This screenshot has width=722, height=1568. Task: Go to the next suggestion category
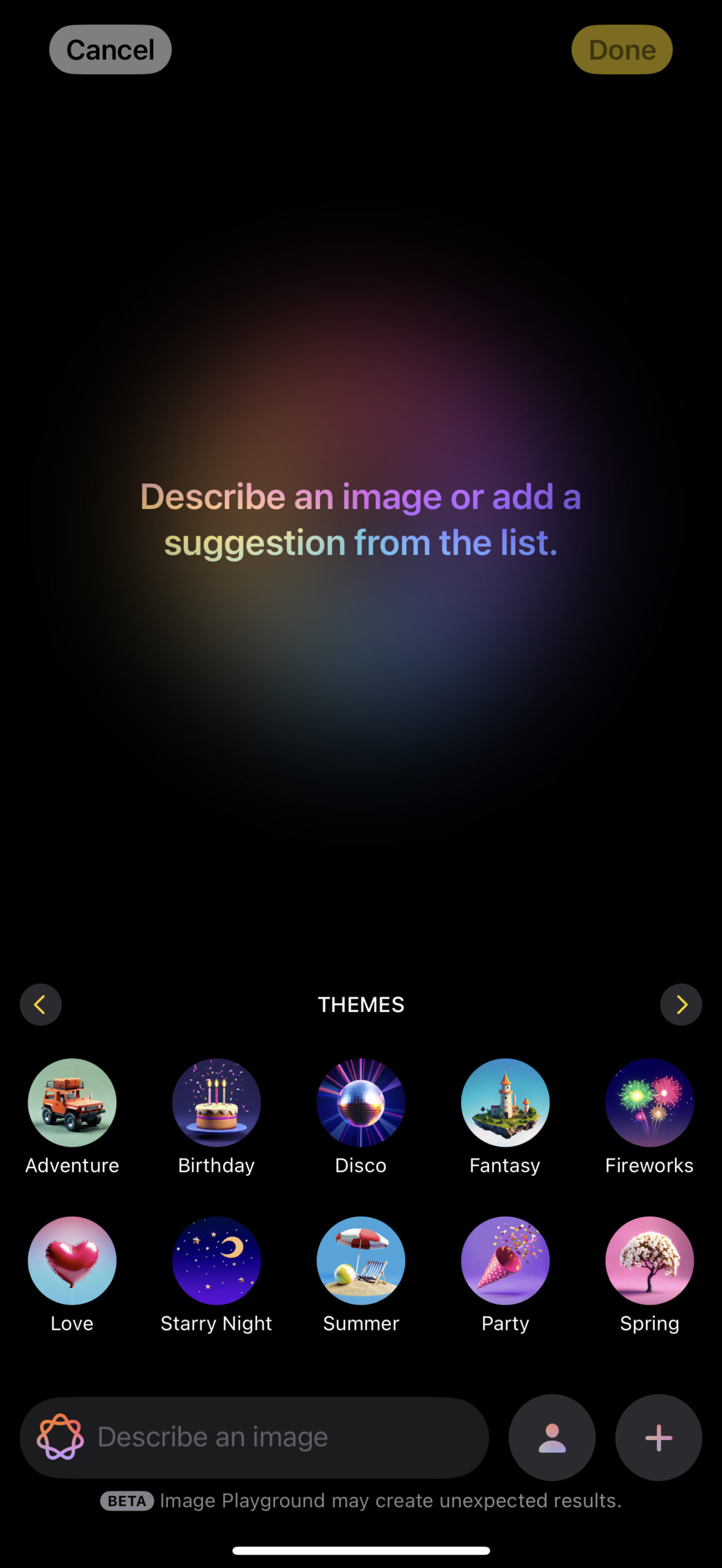(x=681, y=1005)
